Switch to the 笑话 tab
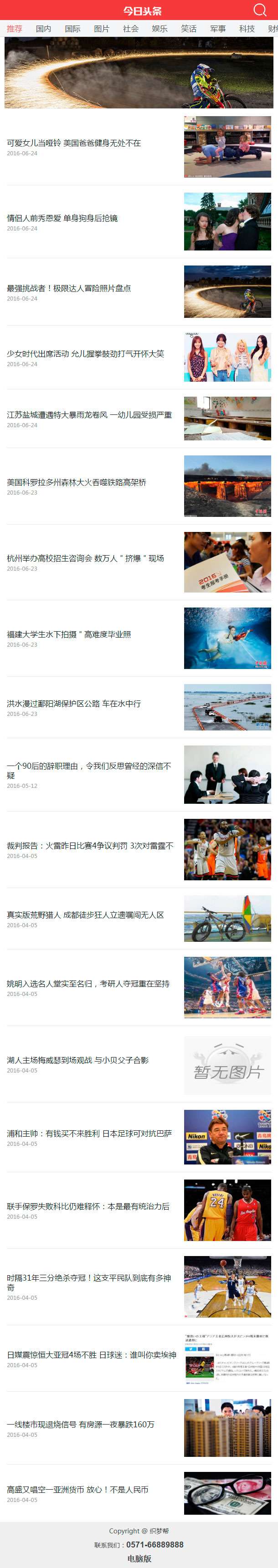 click(x=189, y=29)
